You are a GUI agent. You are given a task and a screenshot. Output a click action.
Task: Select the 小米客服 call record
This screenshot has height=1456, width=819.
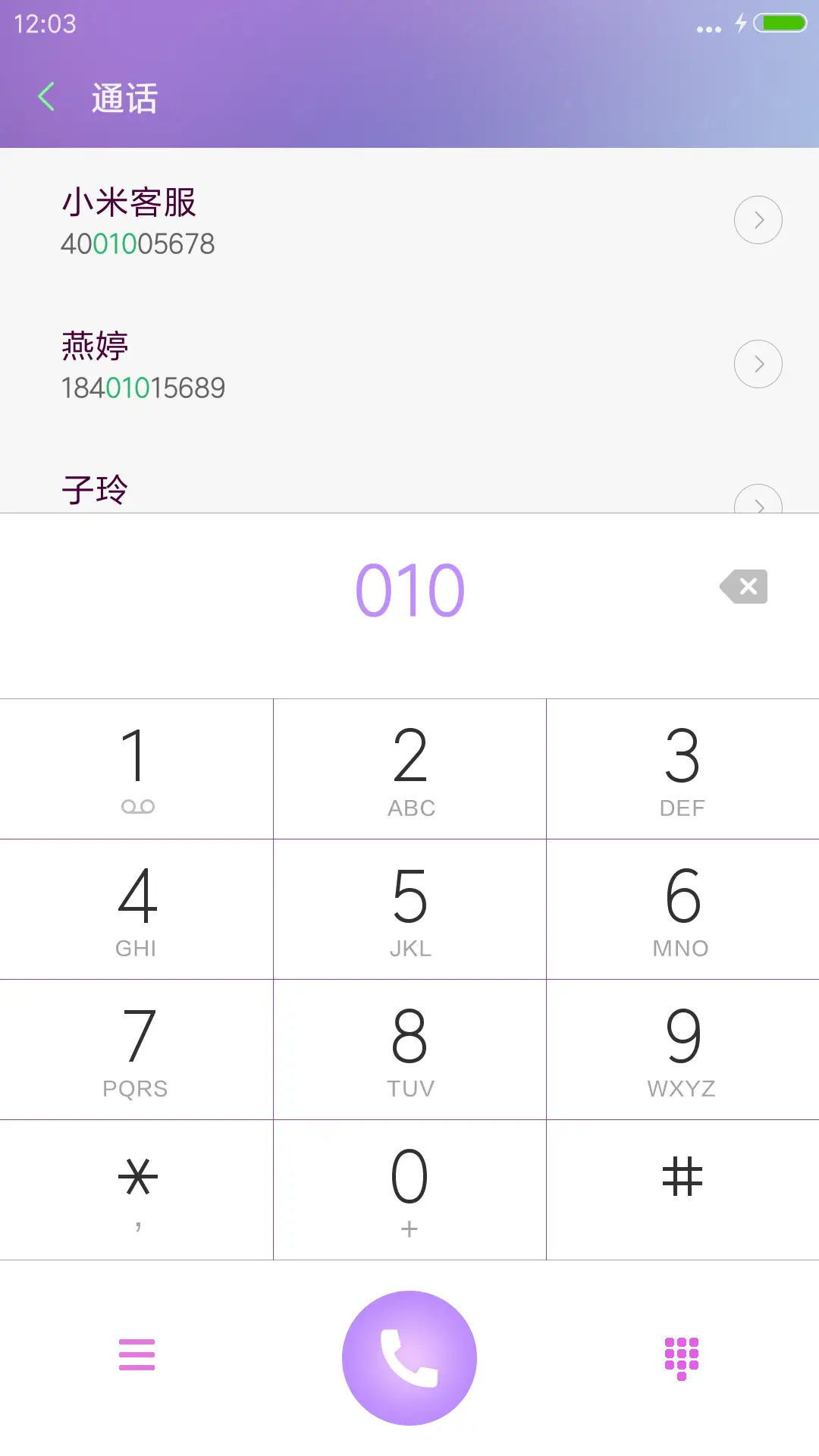pos(303,220)
